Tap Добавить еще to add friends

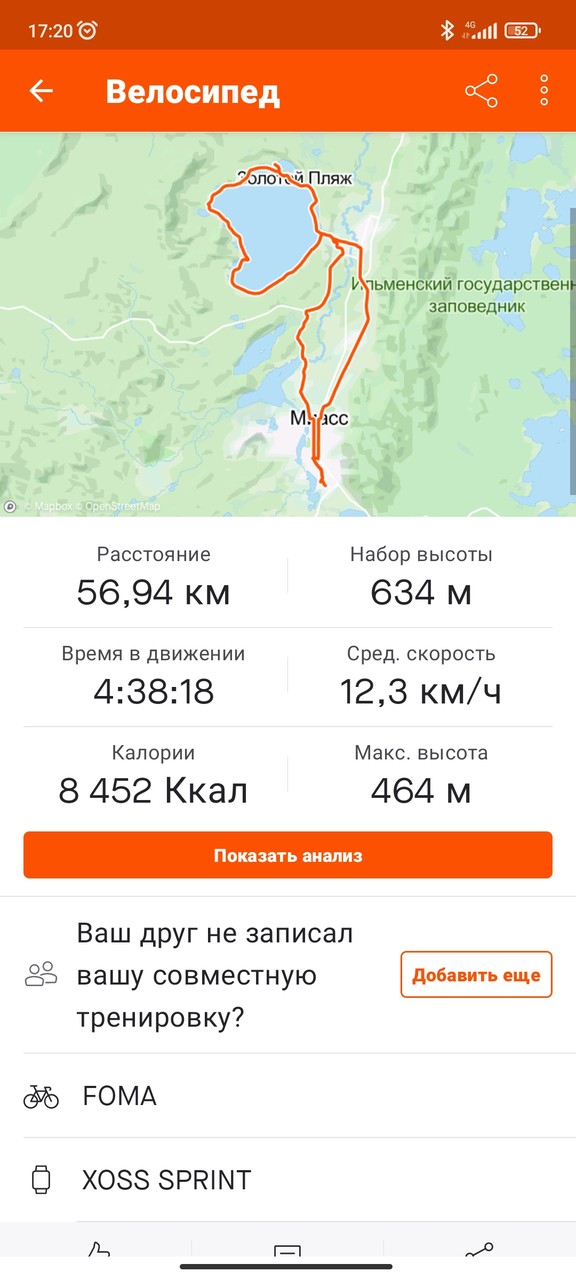476,975
